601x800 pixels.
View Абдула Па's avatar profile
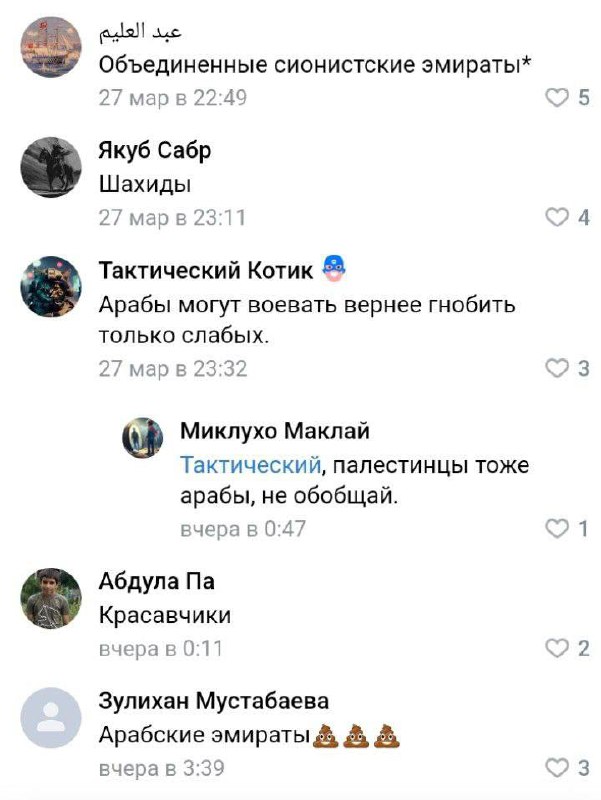point(51,598)
